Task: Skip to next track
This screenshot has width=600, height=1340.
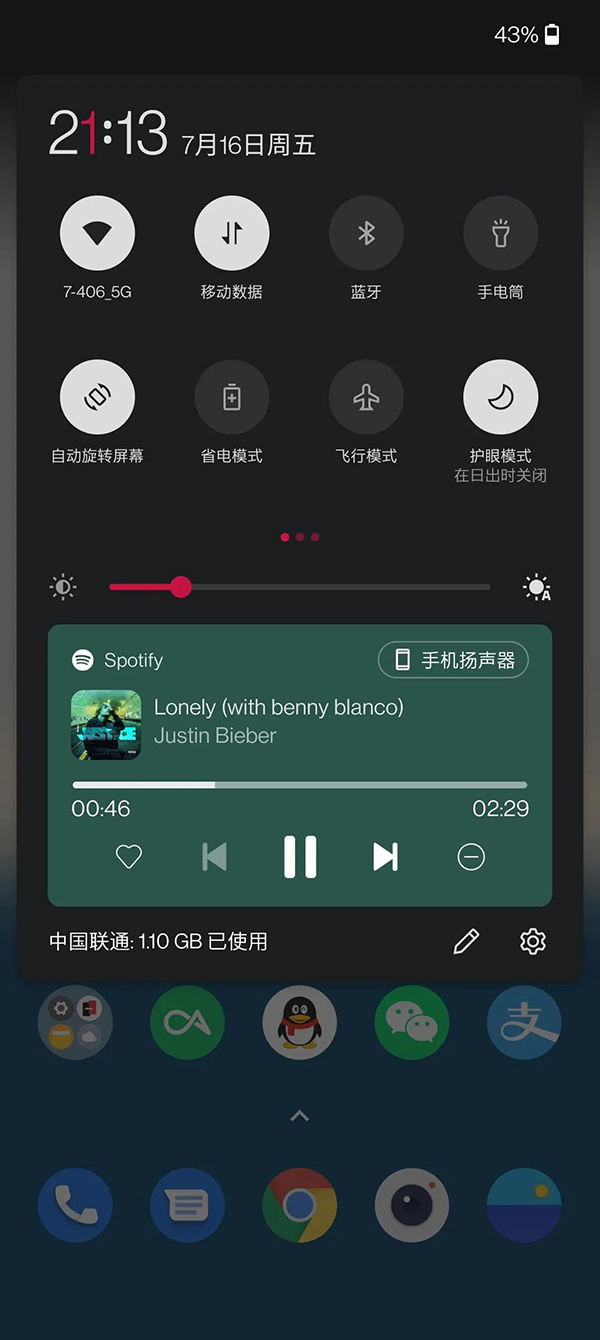Action: point(385,857)
